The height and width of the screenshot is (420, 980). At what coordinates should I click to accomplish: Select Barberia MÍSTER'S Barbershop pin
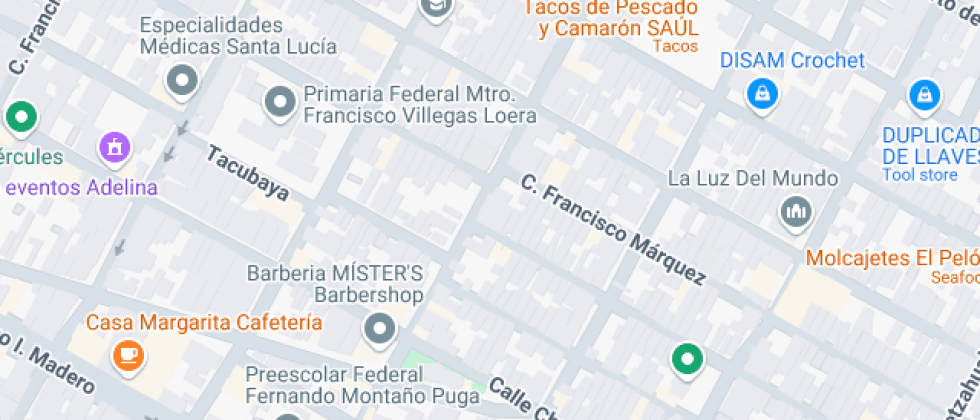coord(379,328)
